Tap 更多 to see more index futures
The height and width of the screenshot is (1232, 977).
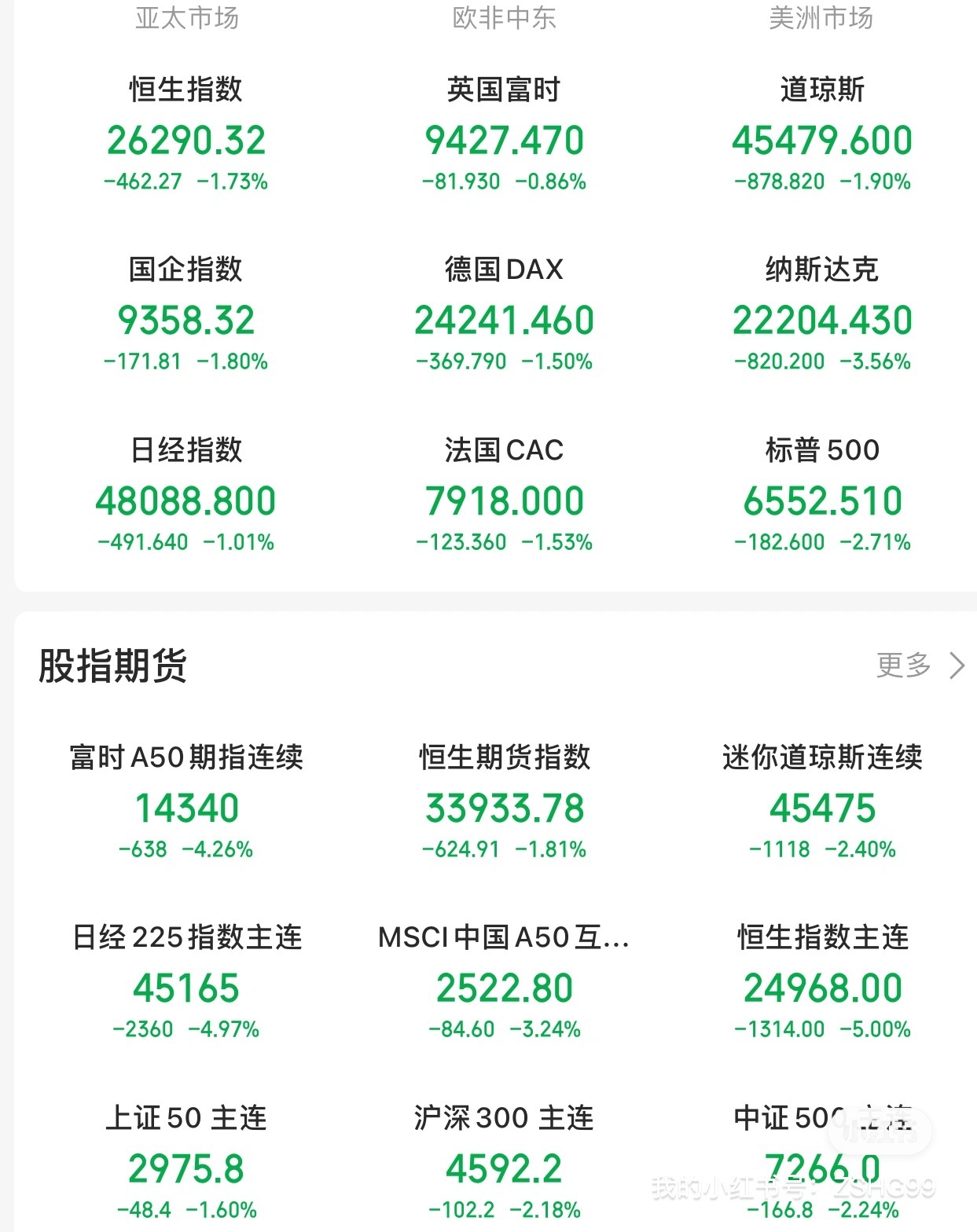coord(920,665)
